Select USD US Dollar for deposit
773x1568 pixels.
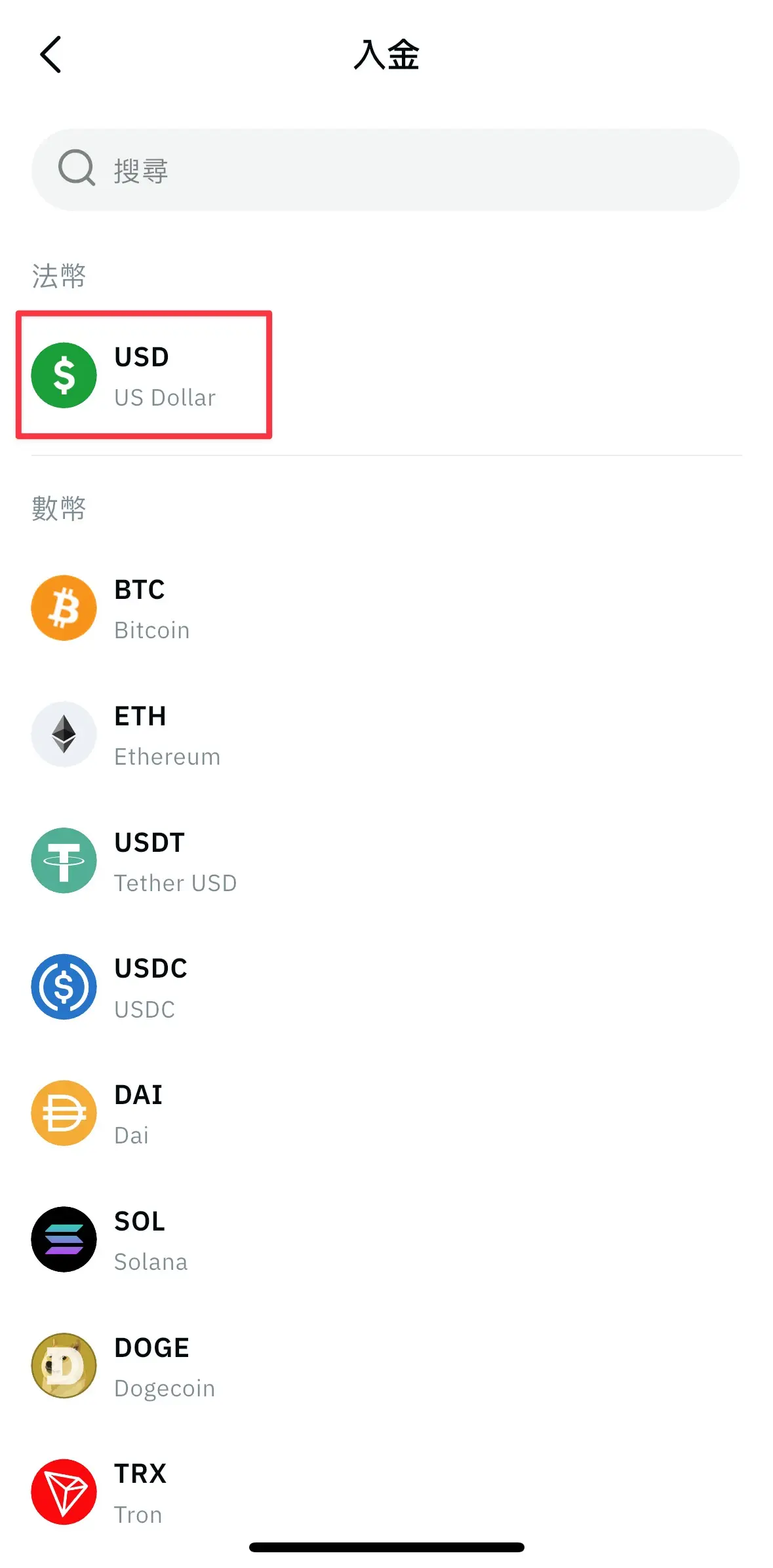point(144,375)
